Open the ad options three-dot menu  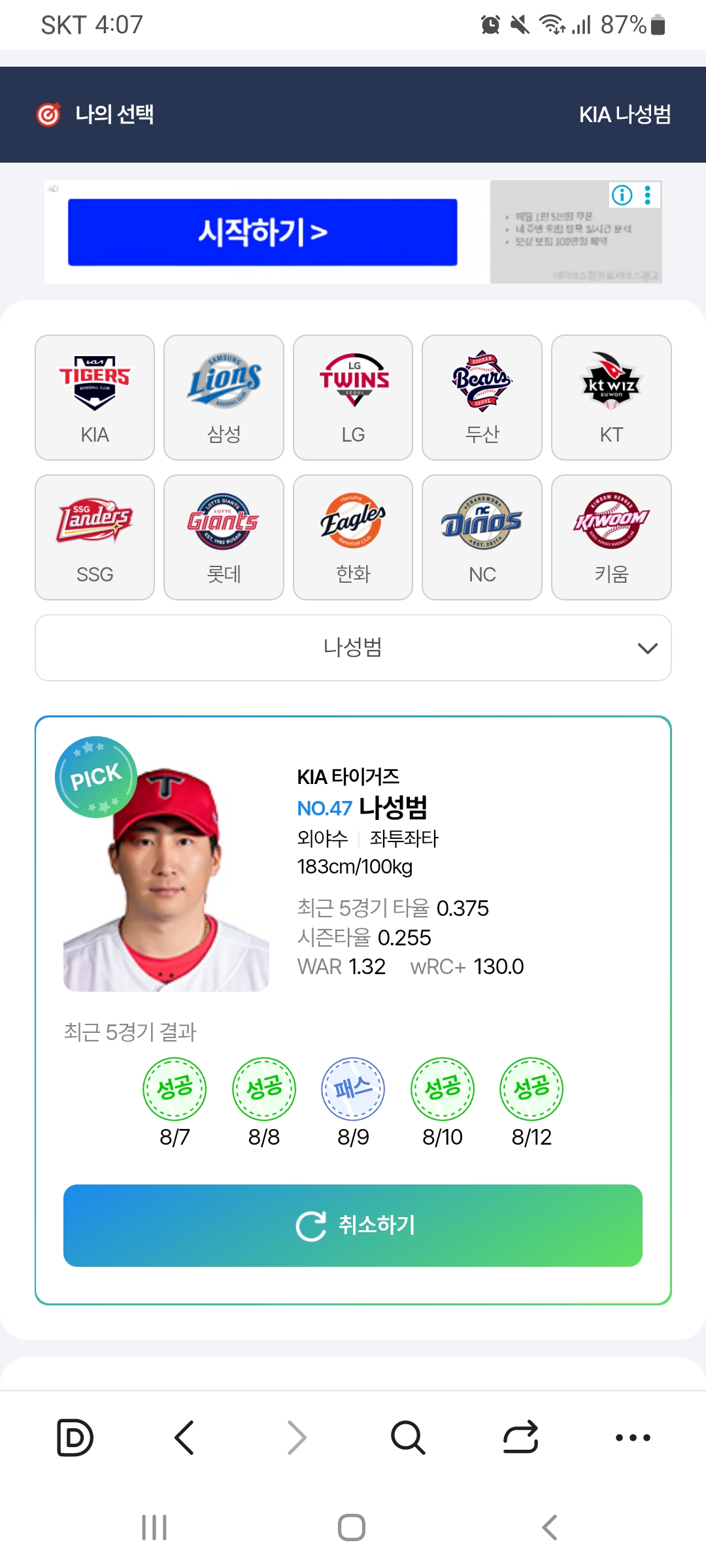[x=648, y=195]
